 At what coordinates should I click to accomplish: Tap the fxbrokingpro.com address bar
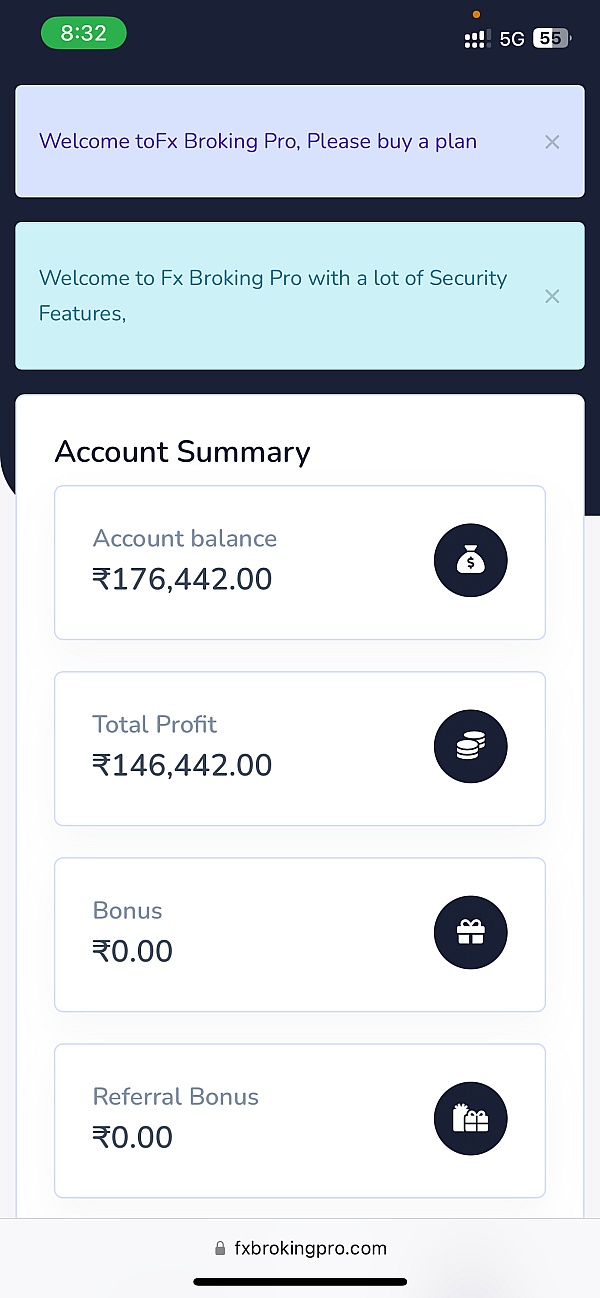coord(300,1248)
